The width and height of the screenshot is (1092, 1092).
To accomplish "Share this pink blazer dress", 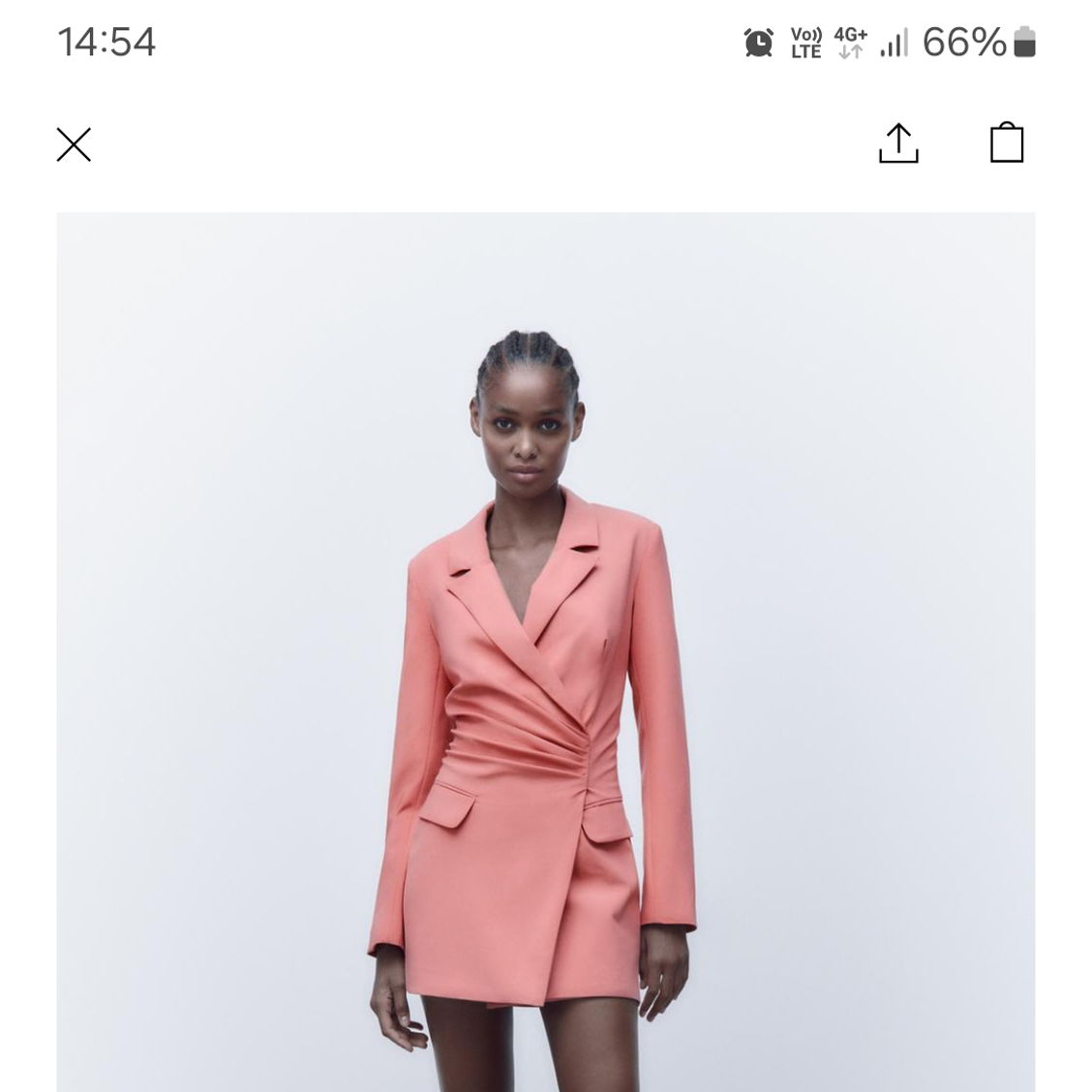I will [897, 143].
